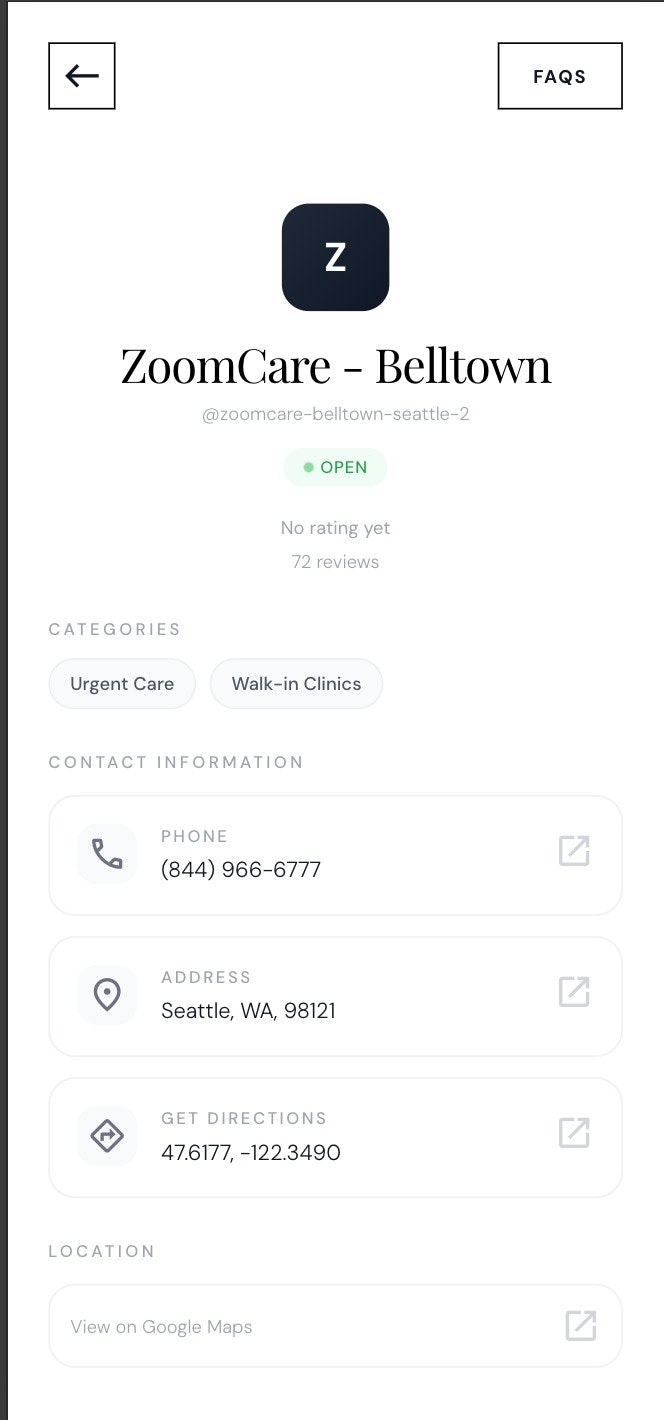Open the FAQS page
This screenshot has height=1420, width=664.
pos(560,76)
